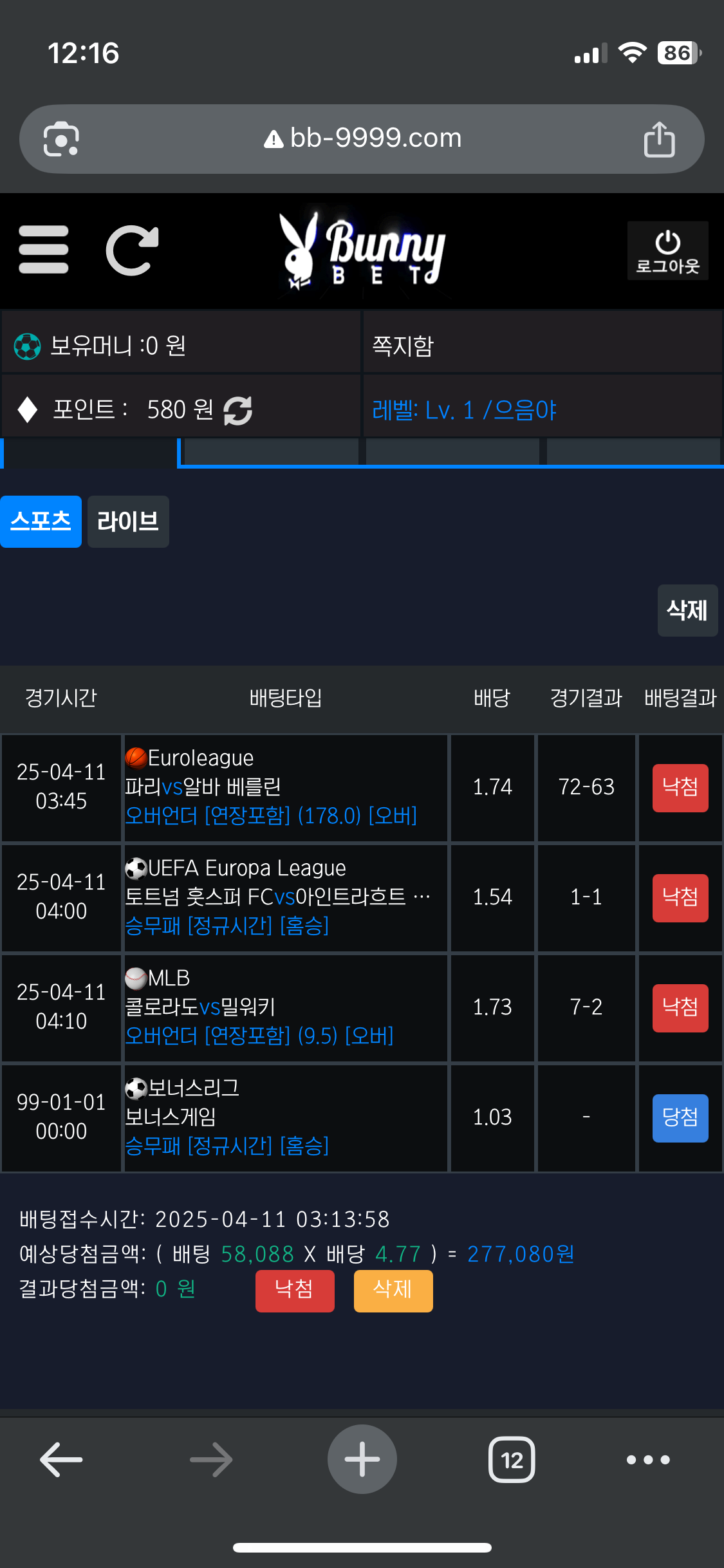Go back in the browser
Screen dimensions: 724x1568
[x=61, y=1459]
